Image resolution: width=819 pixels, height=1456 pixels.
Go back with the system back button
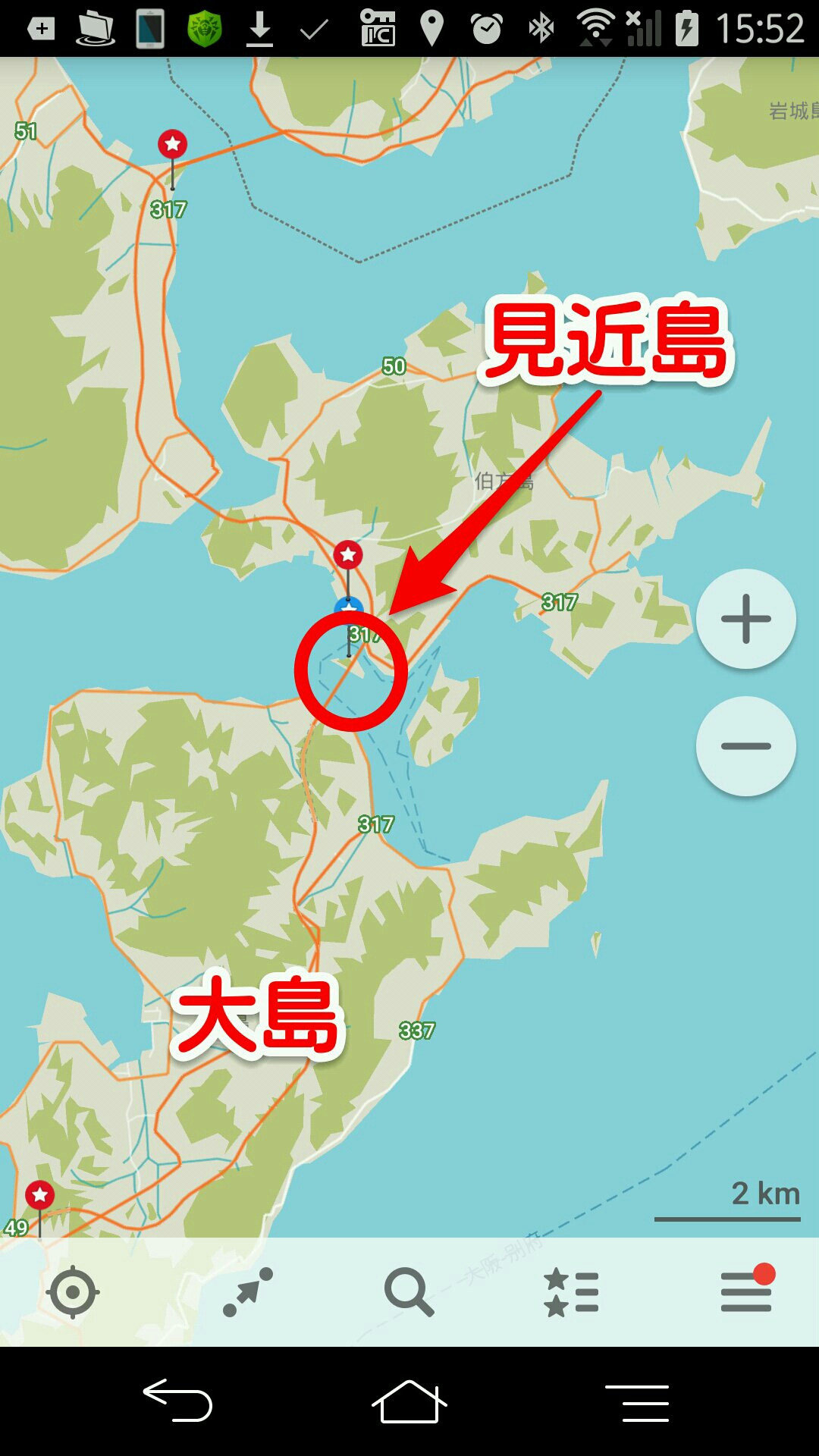[177, 1400]
